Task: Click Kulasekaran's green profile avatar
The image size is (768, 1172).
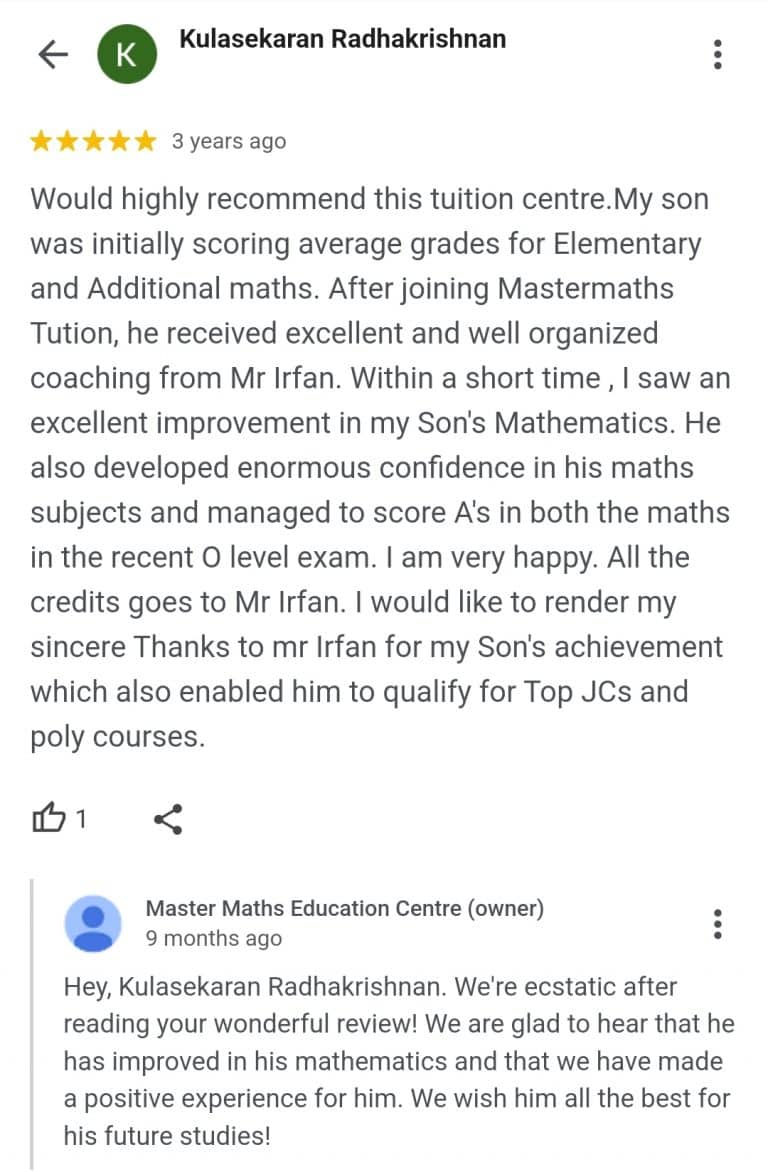Action: (x=127, y=54)
